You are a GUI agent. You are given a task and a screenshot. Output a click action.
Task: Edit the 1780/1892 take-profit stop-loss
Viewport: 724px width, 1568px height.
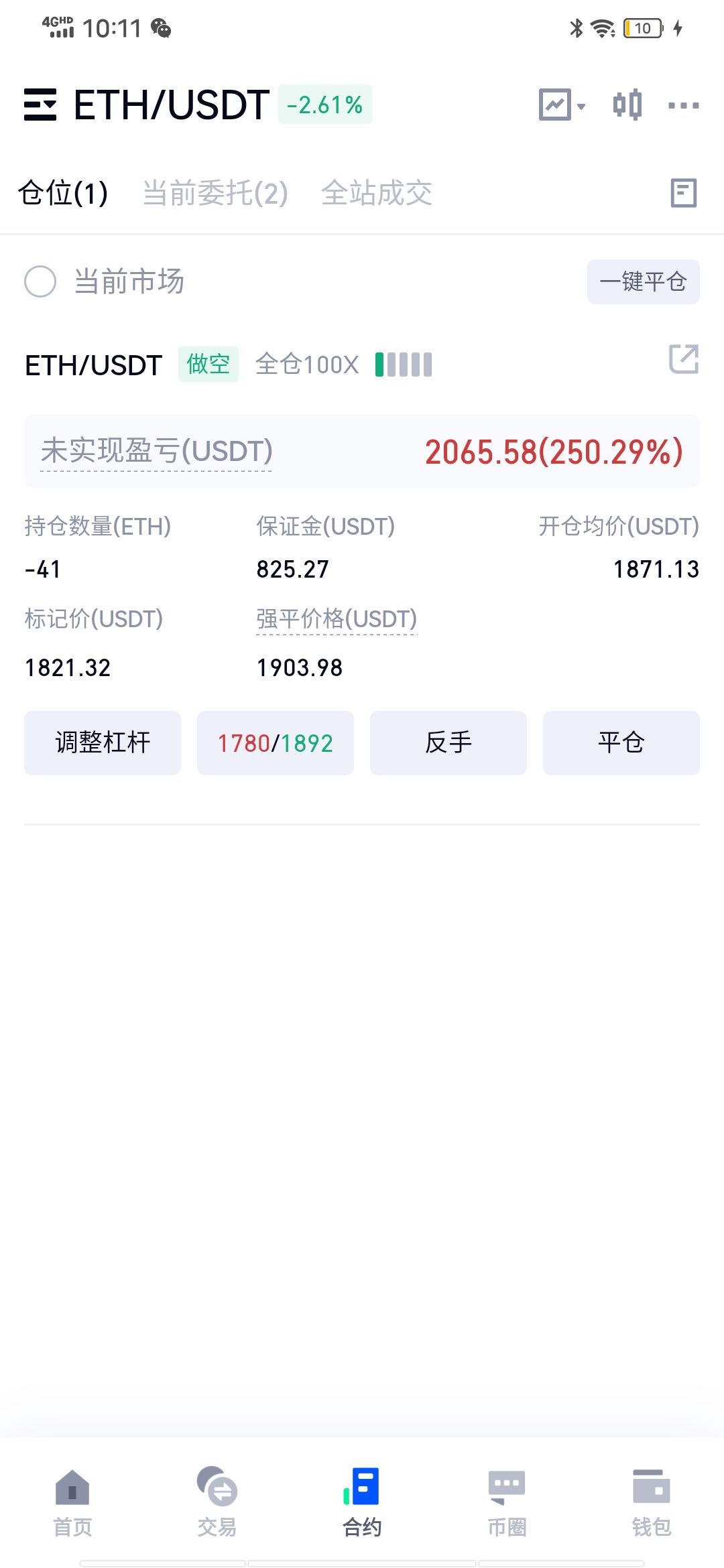pyautogui.click(x=276, y=743)
